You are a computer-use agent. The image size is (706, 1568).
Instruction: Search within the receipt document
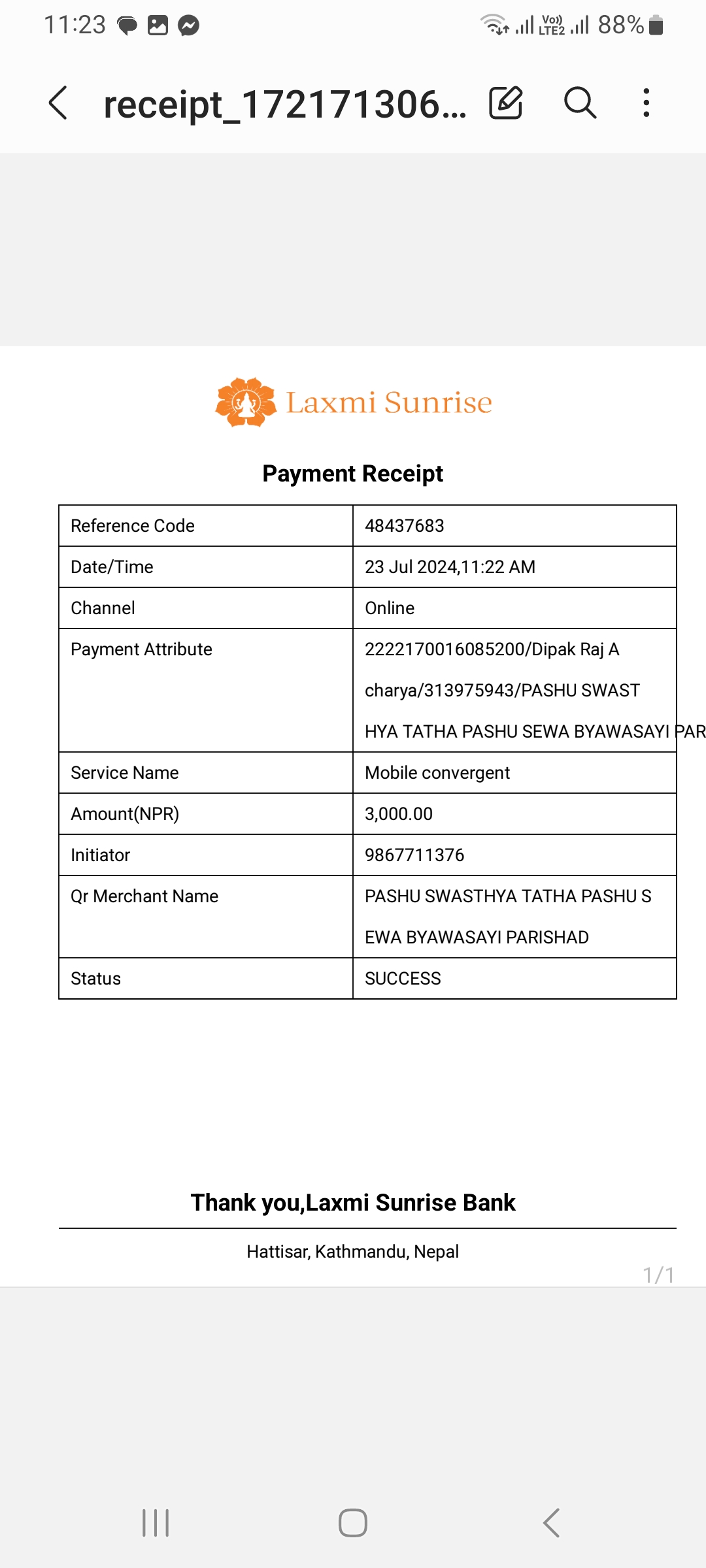point(580,103)
